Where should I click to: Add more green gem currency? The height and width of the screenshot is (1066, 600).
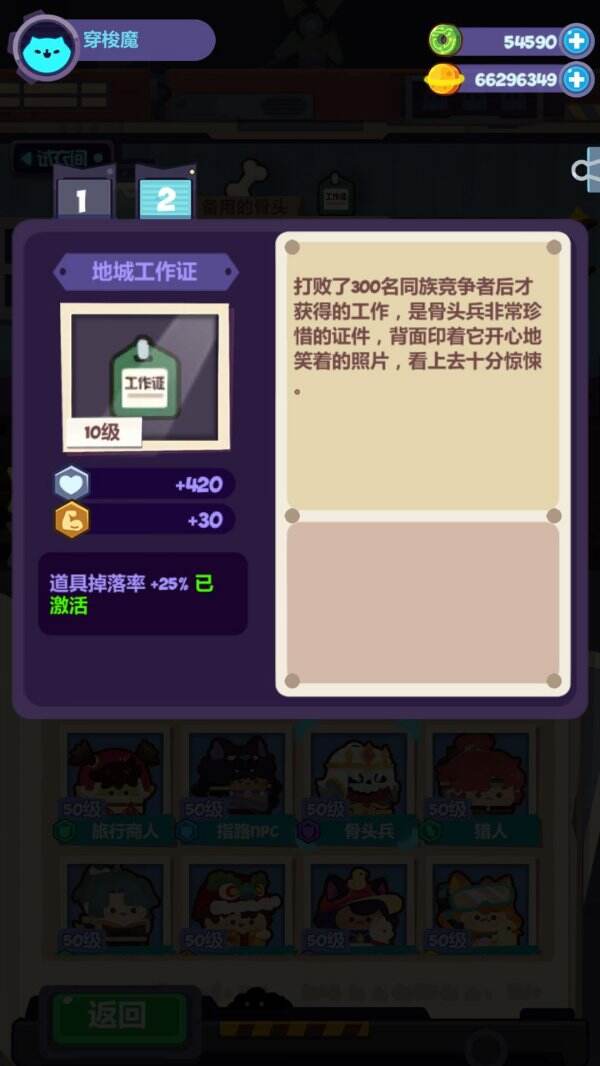coord(576,41)
